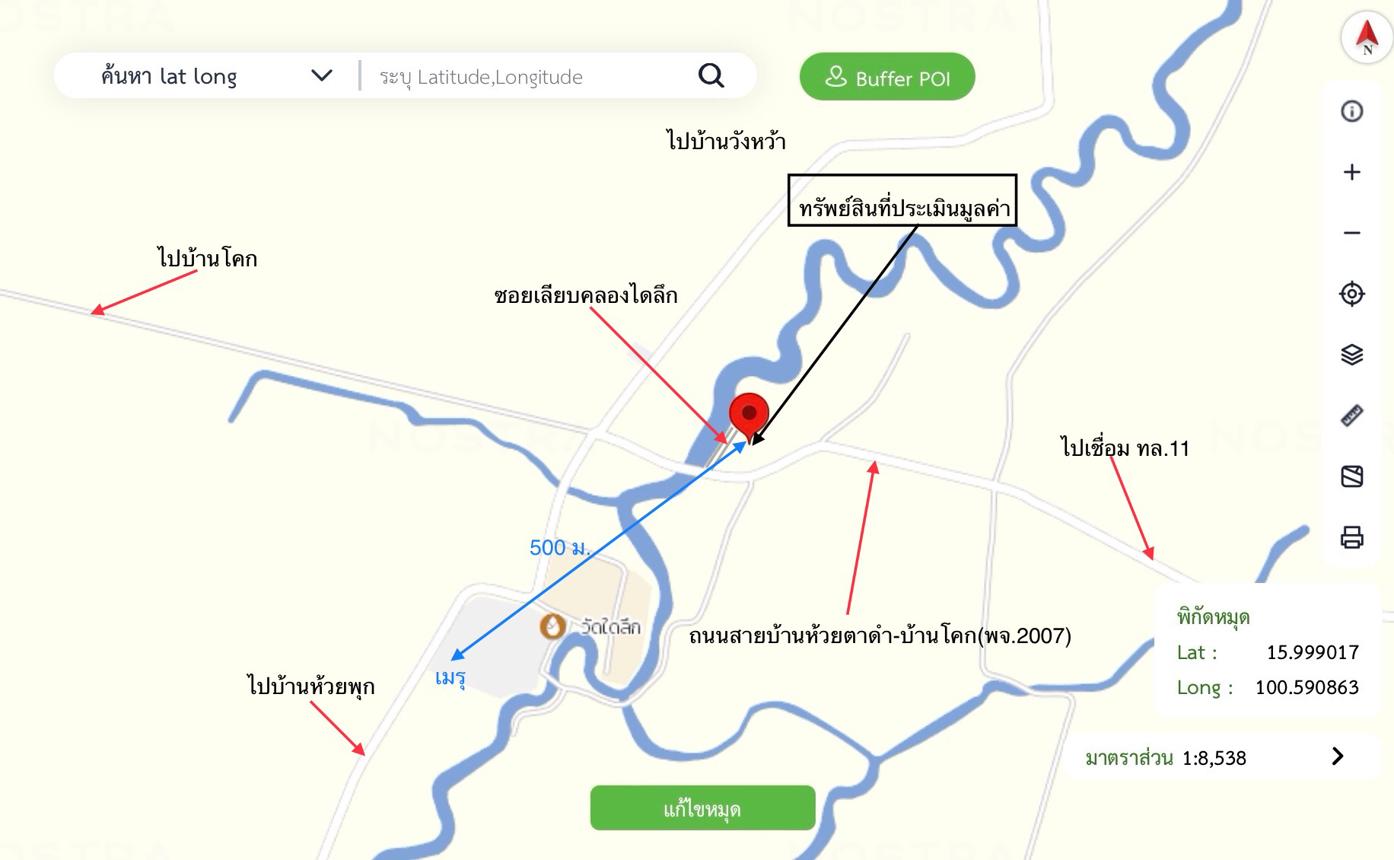Zoom in with the plus button
The image size is (1394, 860).
point(1352,172)
